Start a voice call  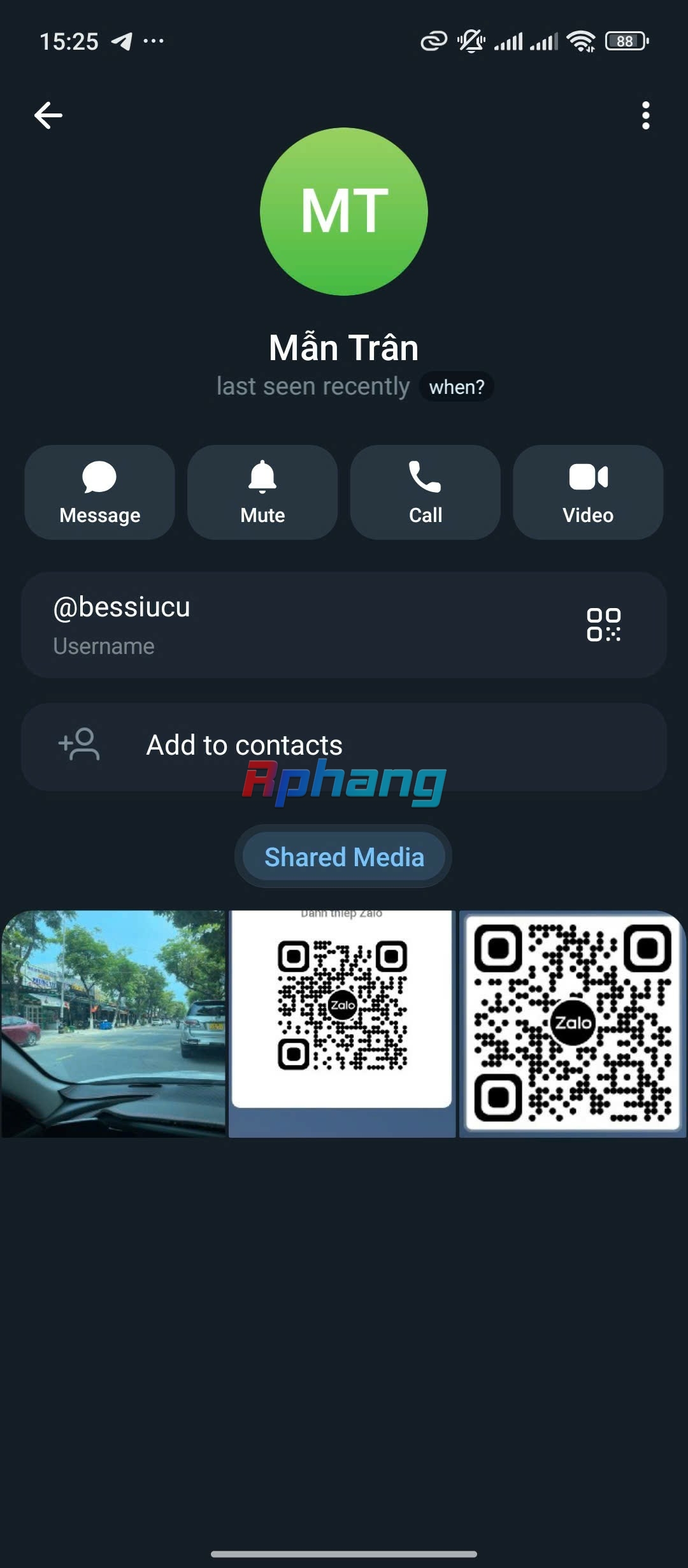click(425, 492)
